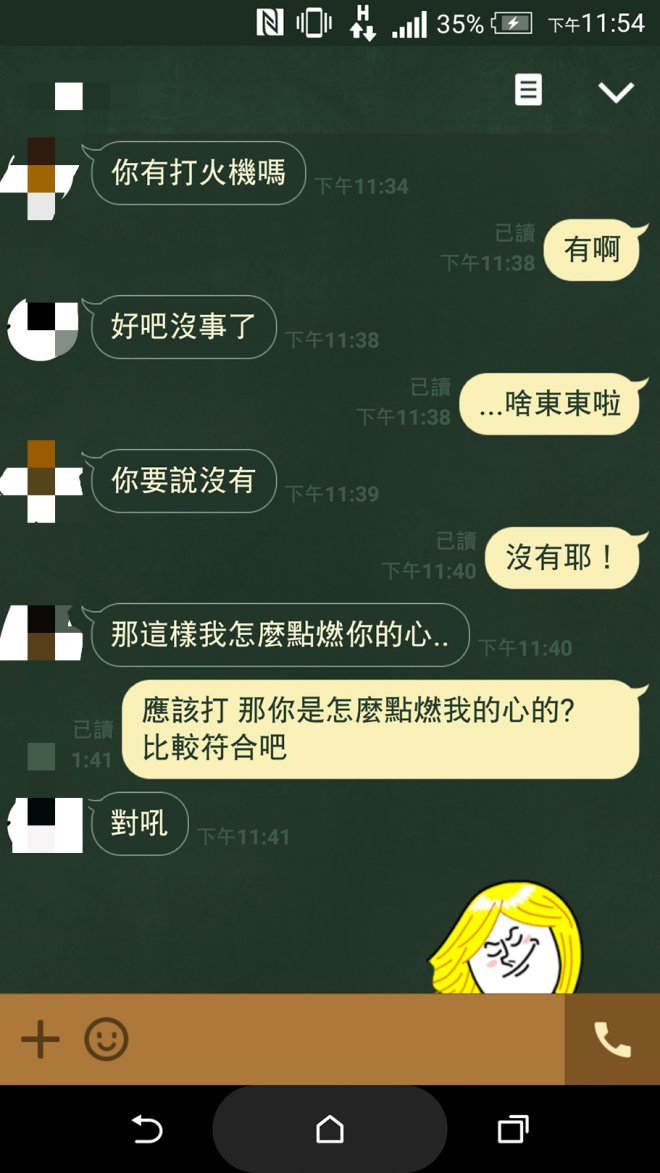
Task: Go back with the system back button
Action: [x=147, y=1130]
